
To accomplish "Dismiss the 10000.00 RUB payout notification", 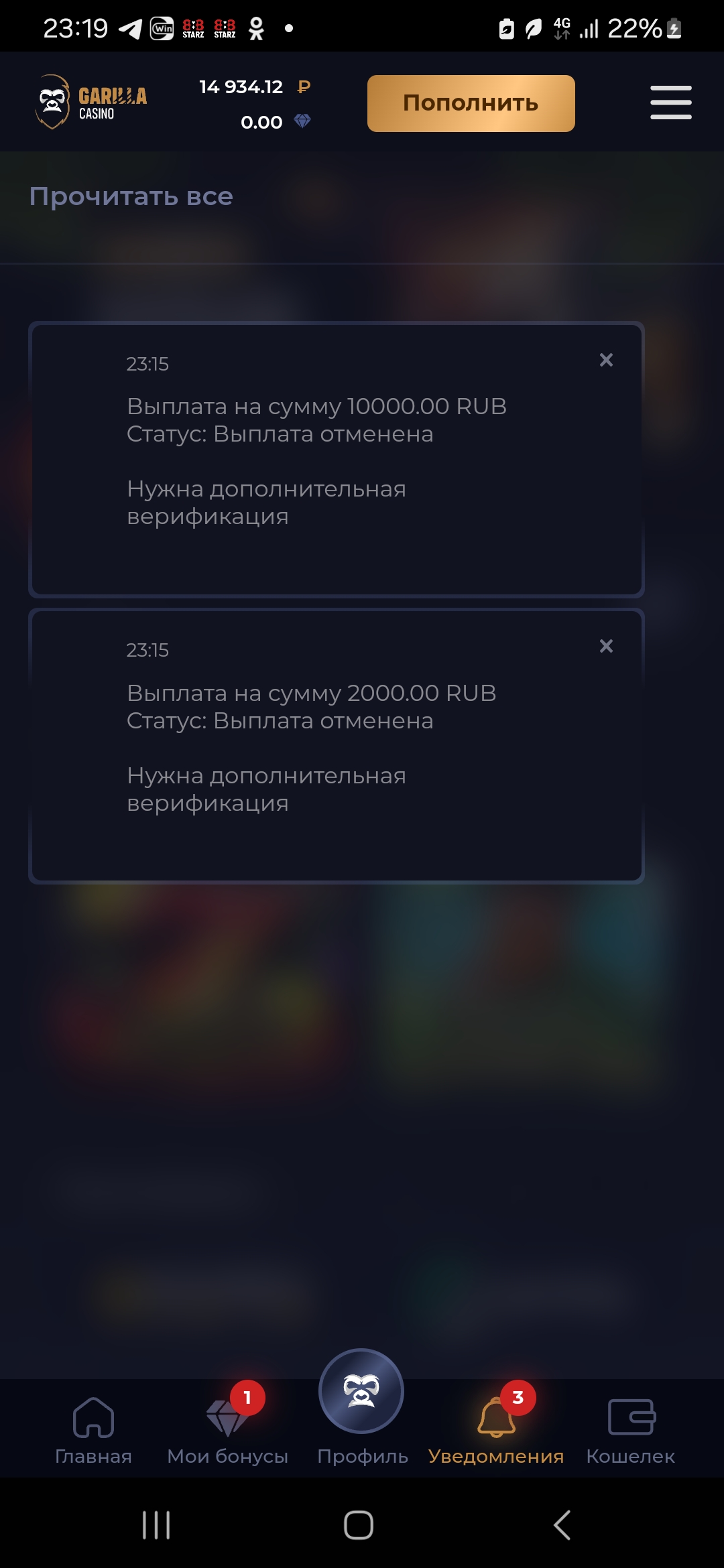I will [606, 361].
